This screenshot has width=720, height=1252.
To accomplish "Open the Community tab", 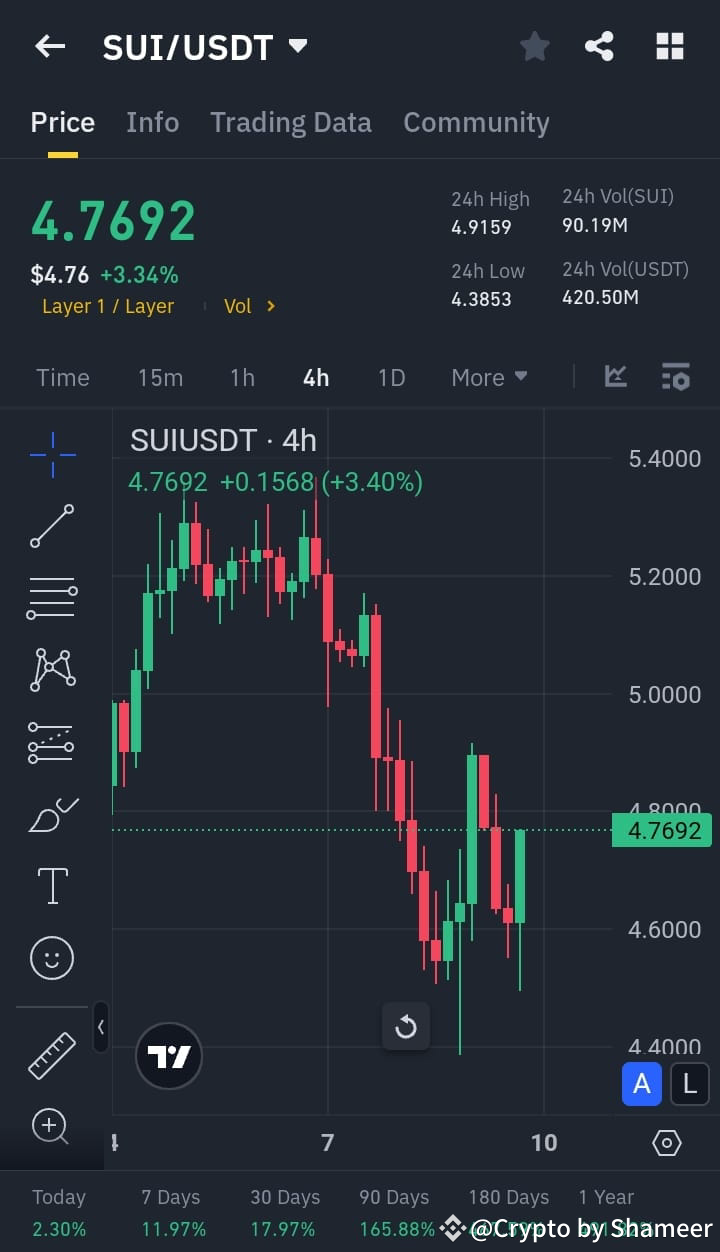I will 476,122.
